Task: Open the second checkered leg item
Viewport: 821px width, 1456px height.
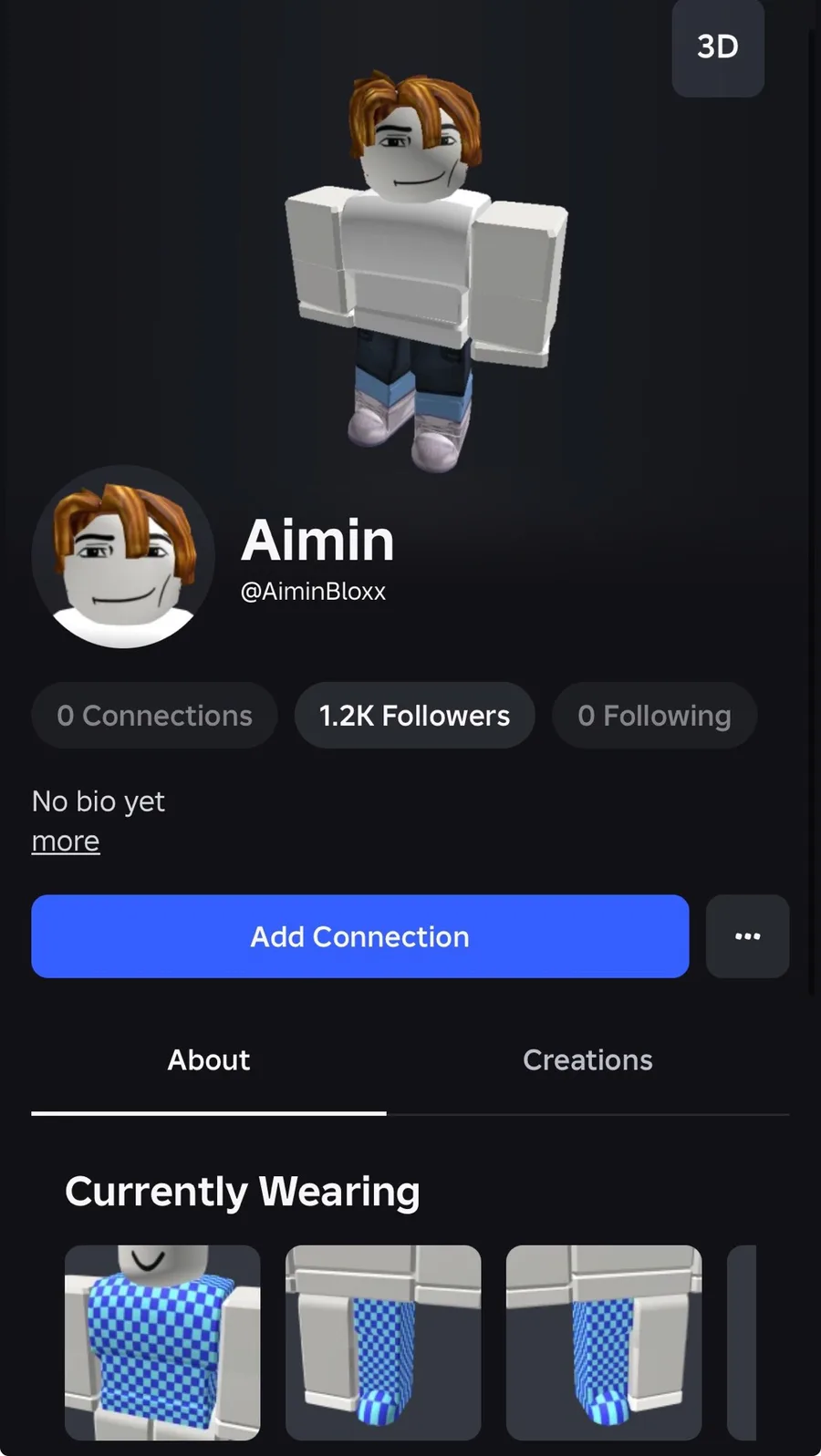Action: tap(383, 1342)
